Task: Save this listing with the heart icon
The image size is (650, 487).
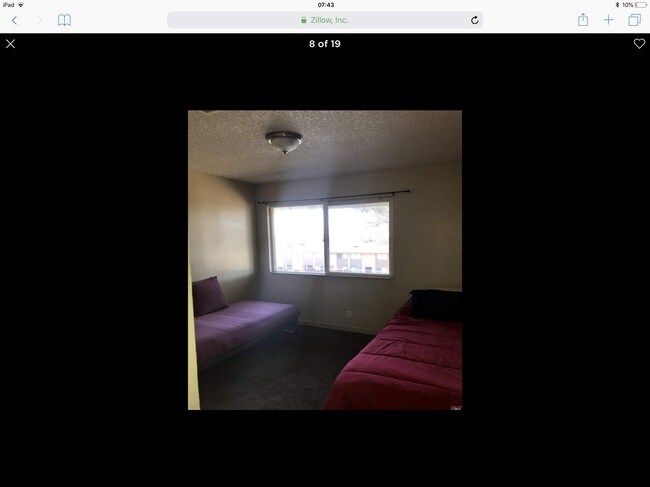Action: [x=639, y=44]
